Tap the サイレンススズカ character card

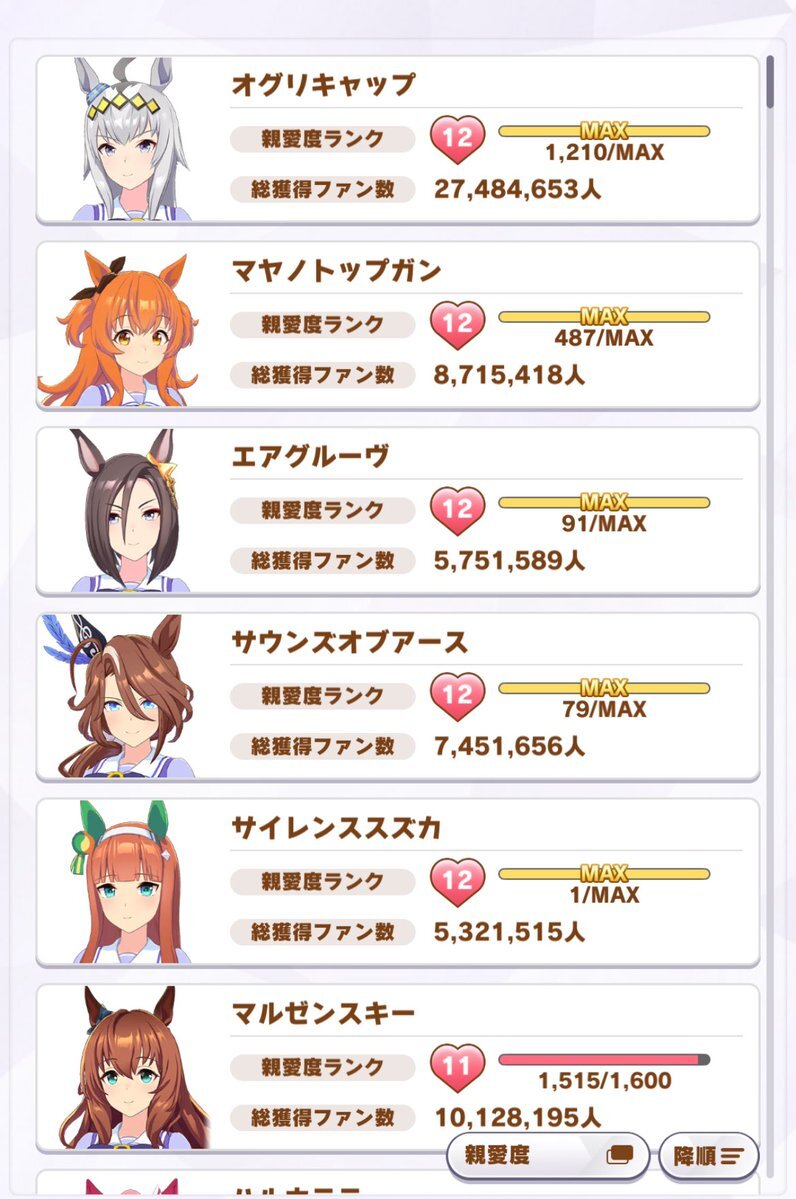[398, 882]
